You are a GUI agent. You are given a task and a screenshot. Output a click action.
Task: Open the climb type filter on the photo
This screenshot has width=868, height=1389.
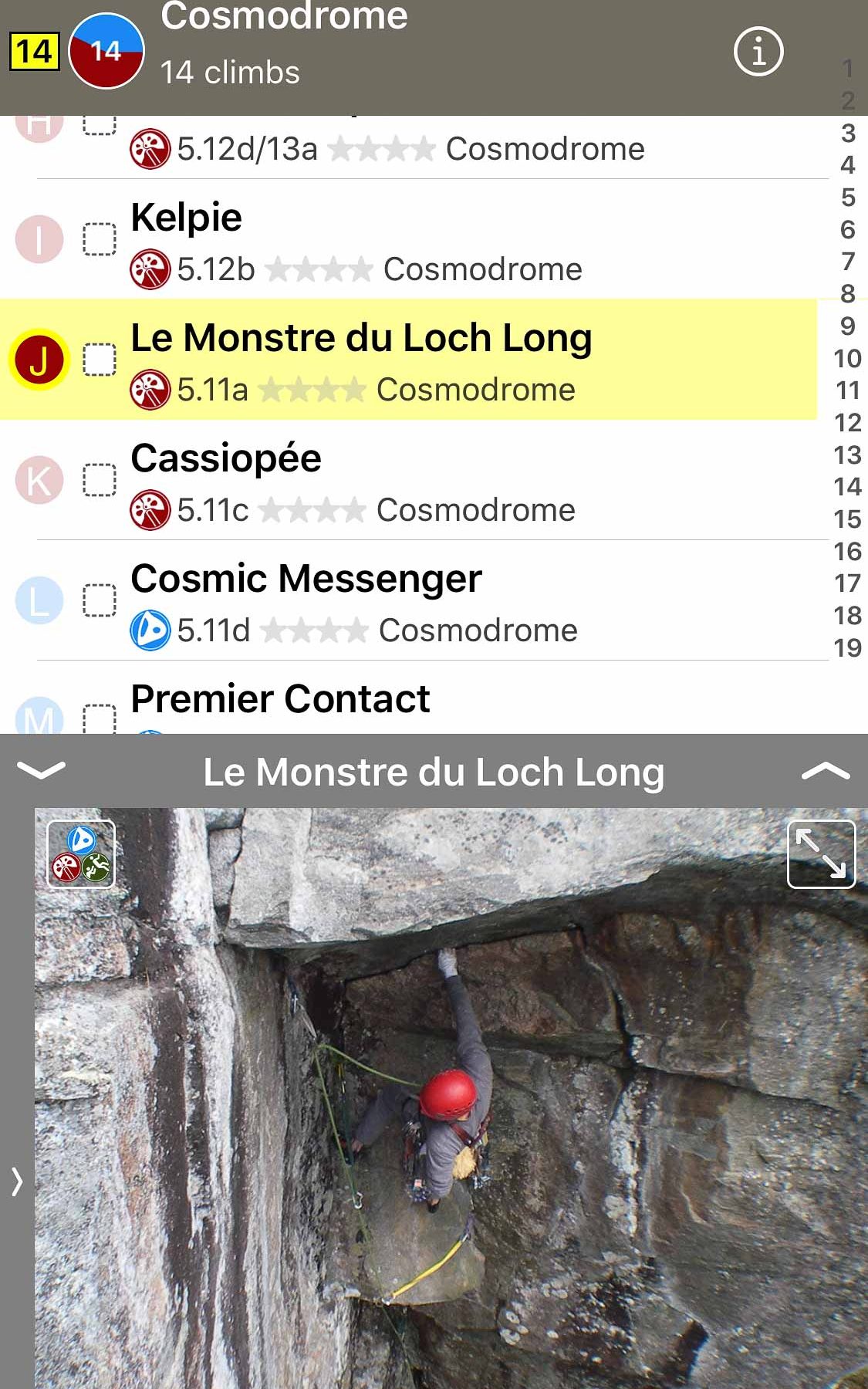(x=81, y=853)
